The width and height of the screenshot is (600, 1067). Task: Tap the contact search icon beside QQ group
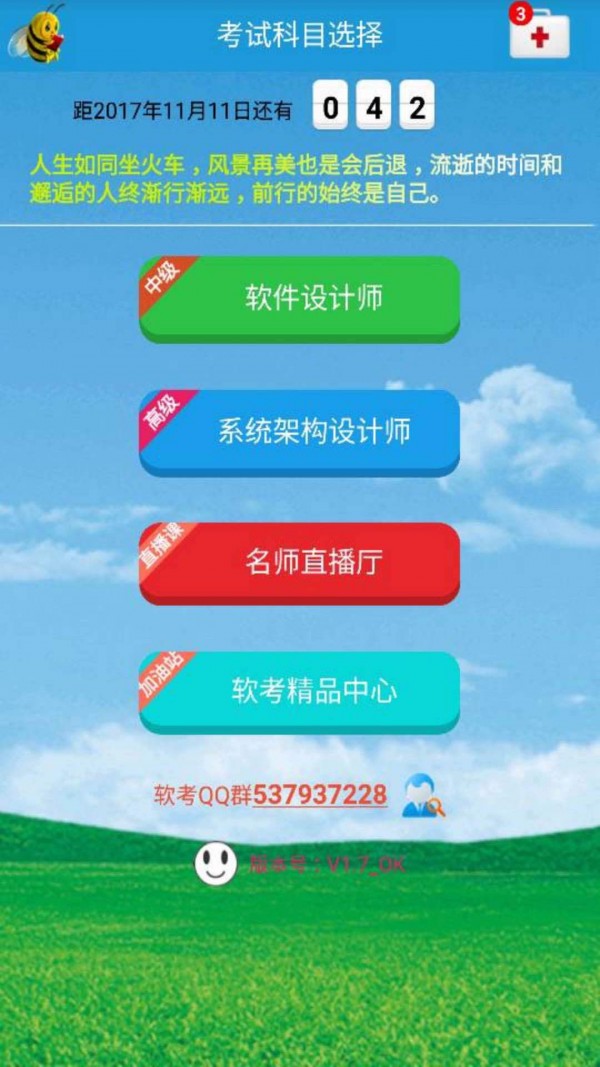coord(422,796)
